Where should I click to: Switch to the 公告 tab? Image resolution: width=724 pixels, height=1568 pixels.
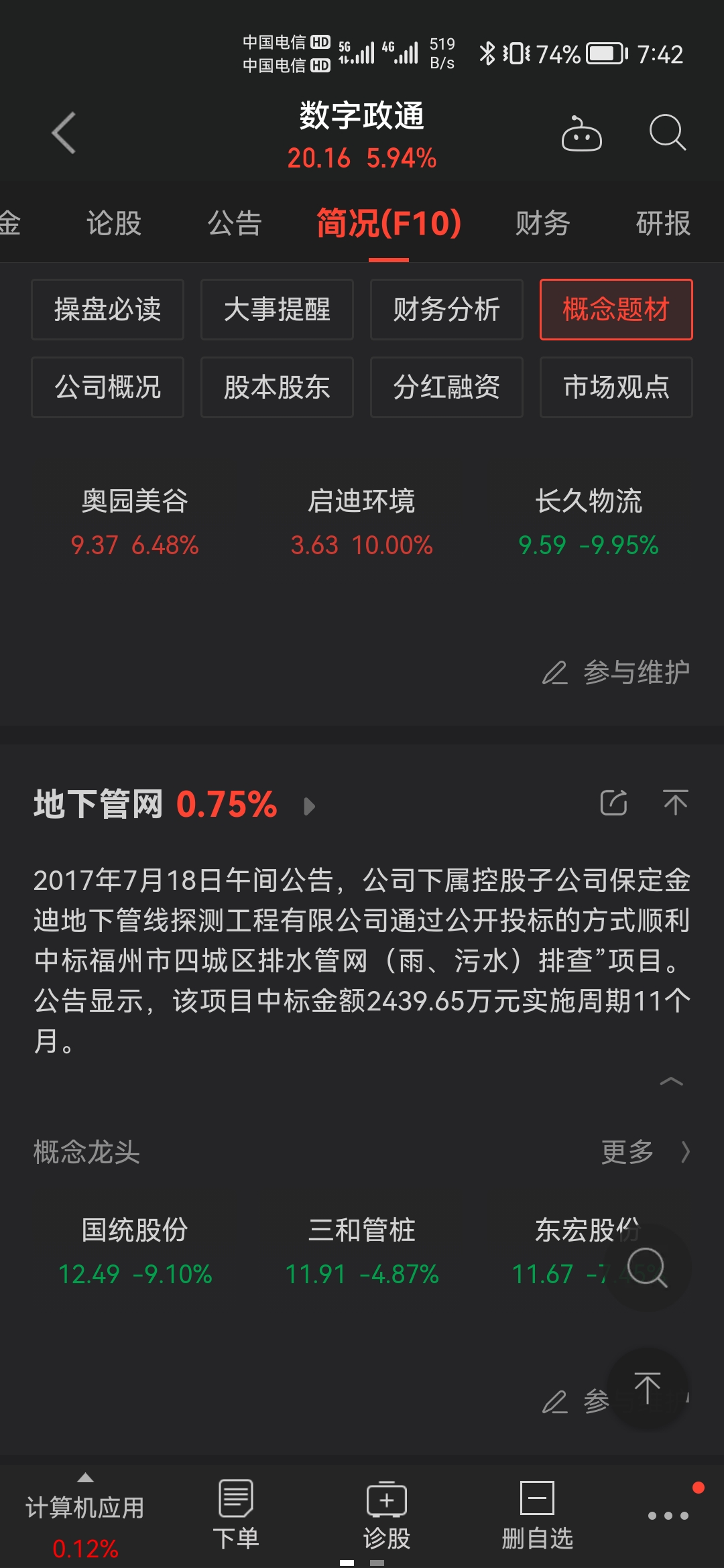coord(235,223)
